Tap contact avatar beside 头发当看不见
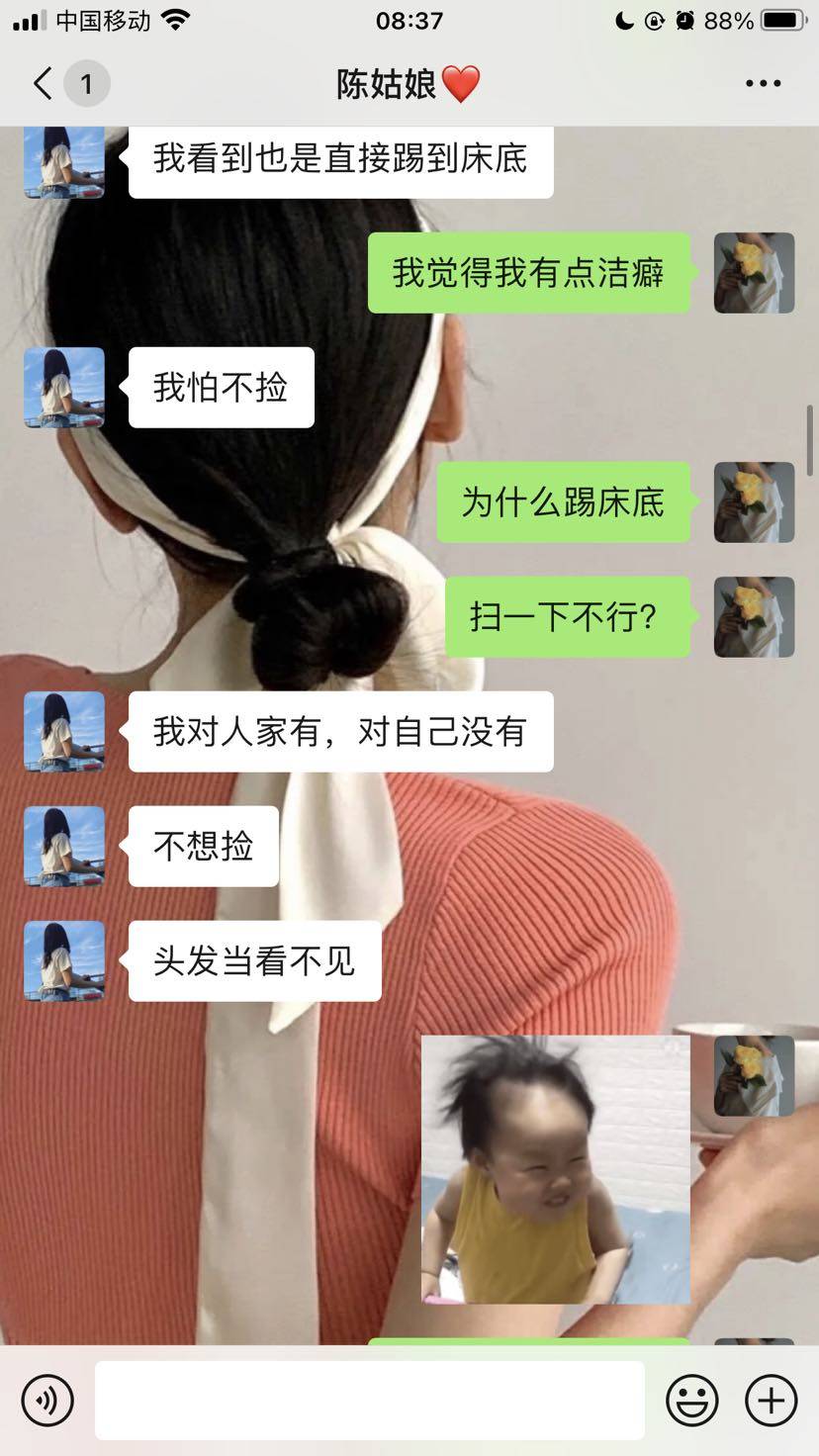The height and width of the screenshot is (1456, 819). pos(64,961)
